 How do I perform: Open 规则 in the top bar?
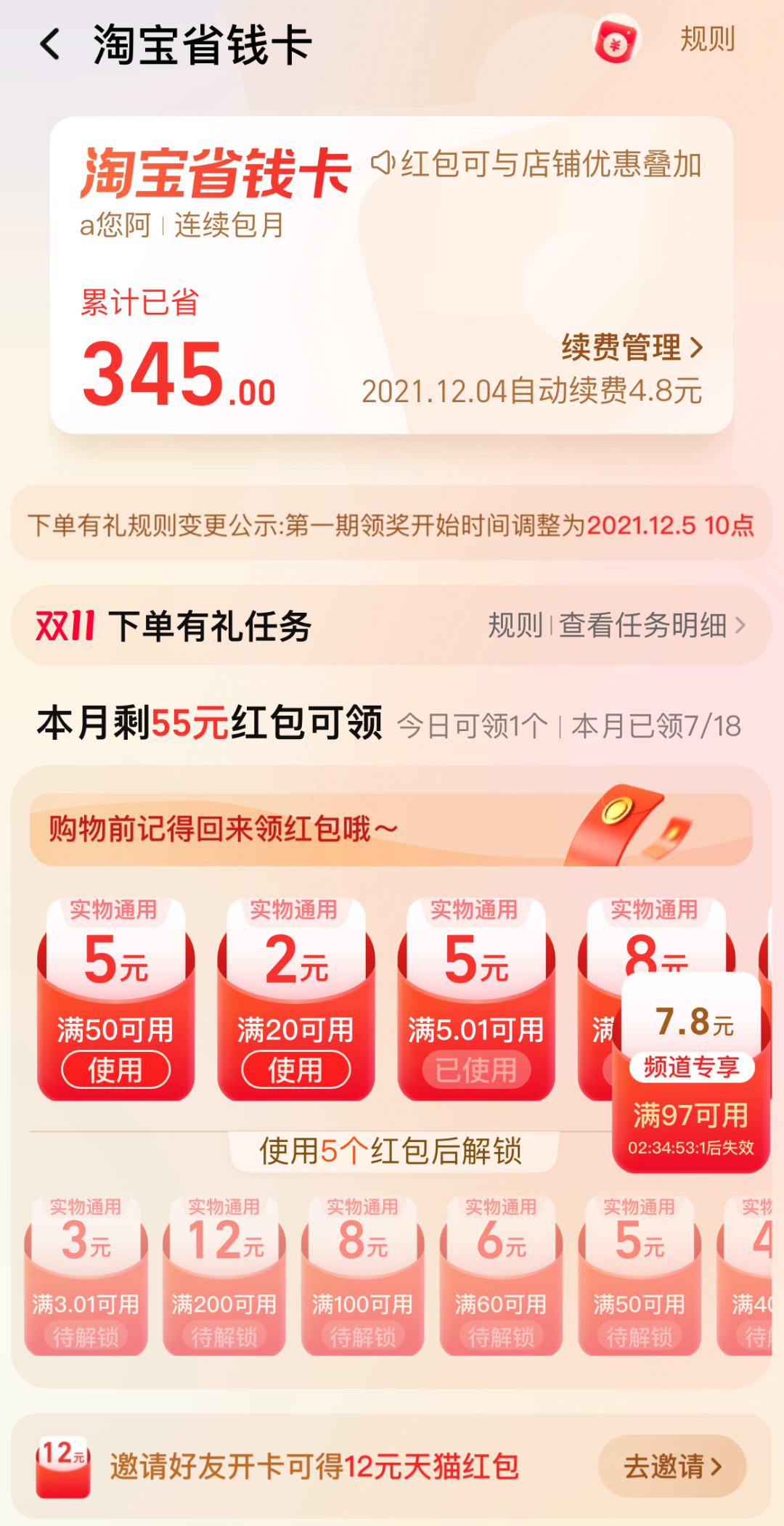pos(707,39)
